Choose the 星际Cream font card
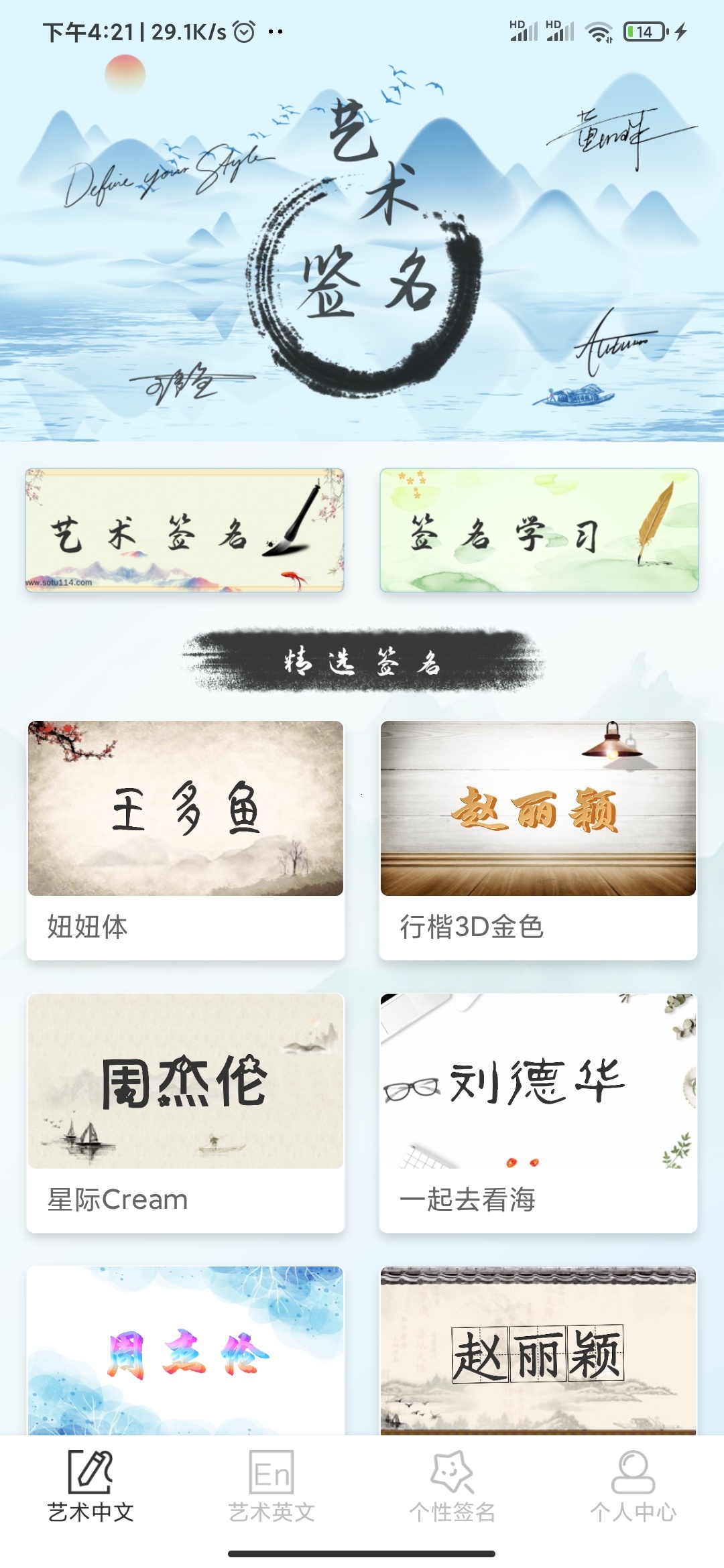Image resolution: width=724 pixels, height=1568 pixels. (x=186, y=1112)
